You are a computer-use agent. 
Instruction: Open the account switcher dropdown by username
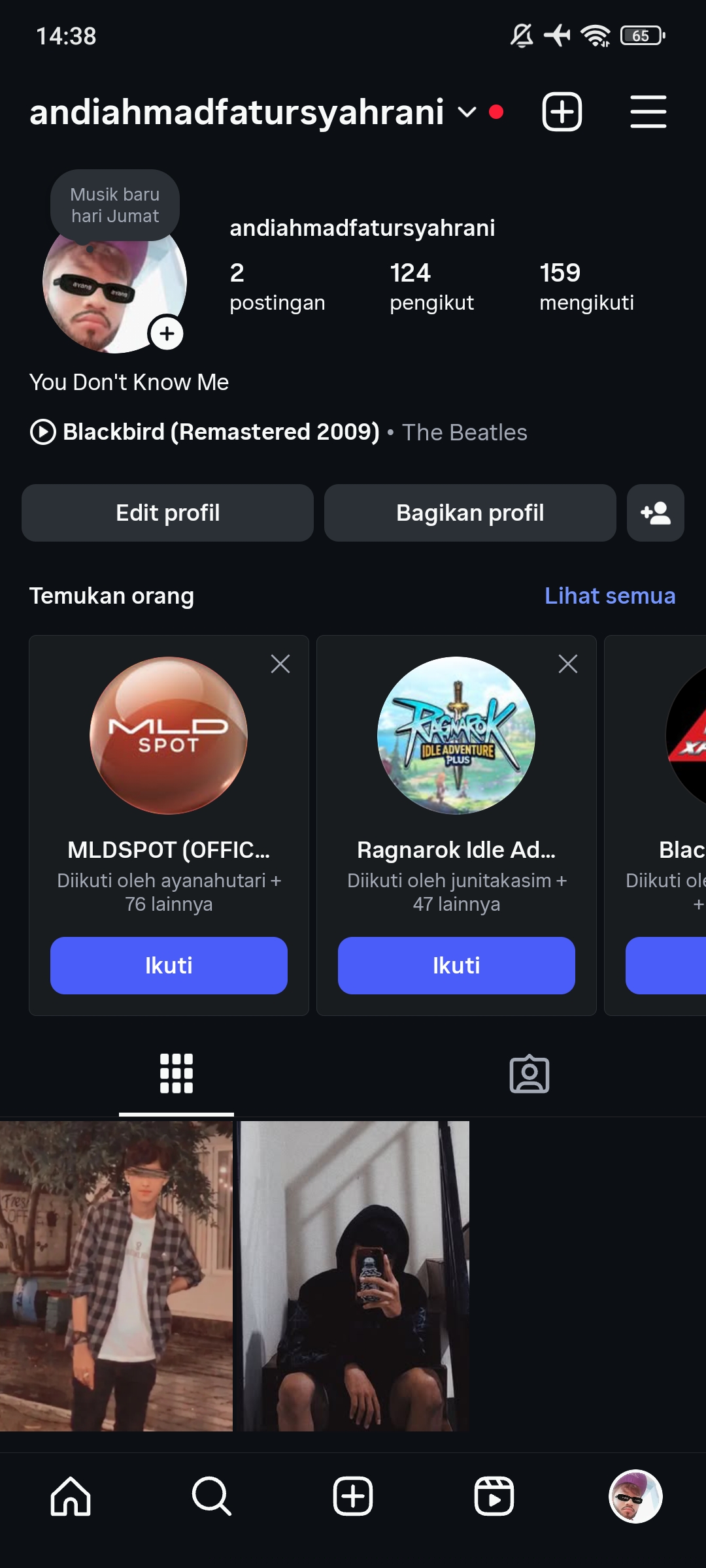(467, 112)
